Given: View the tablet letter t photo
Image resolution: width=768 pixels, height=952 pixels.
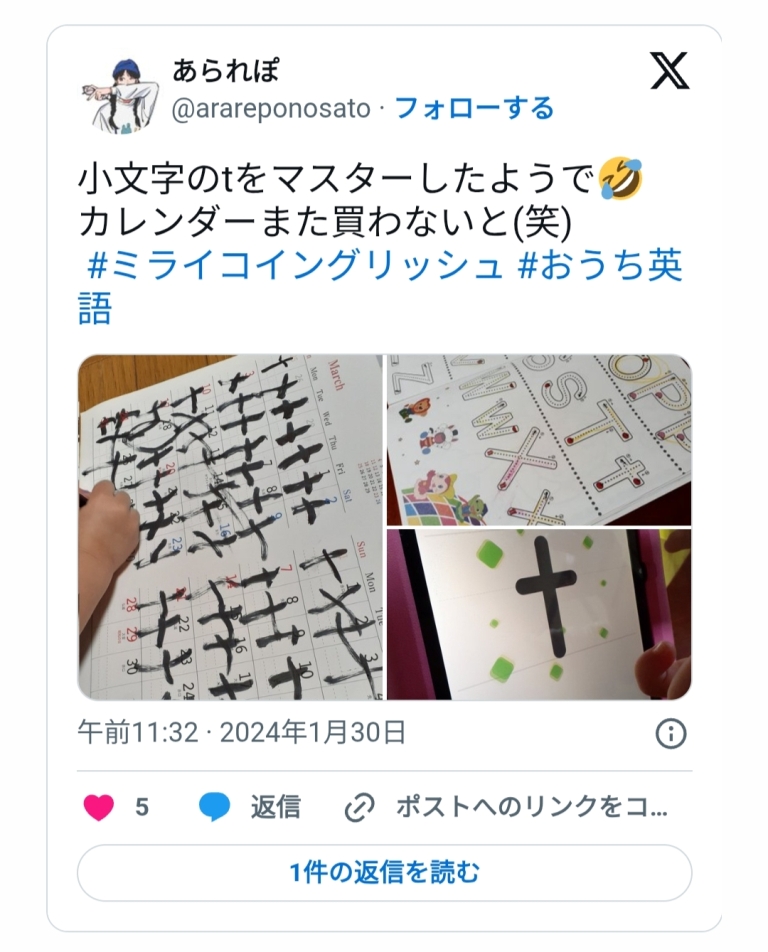Looking at the screenshot, I should pos(539,615).
